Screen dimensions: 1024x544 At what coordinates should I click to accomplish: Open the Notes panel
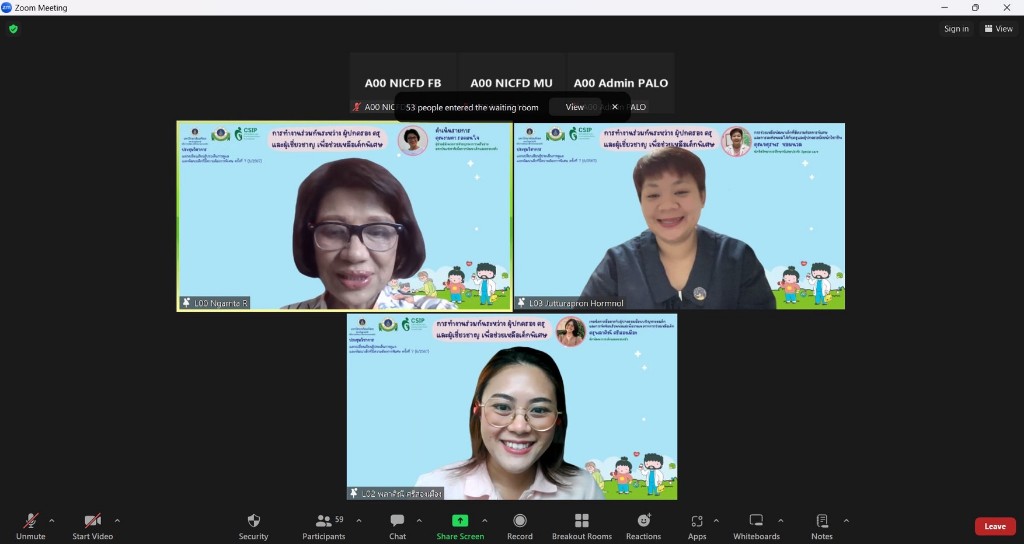[822, 525]
